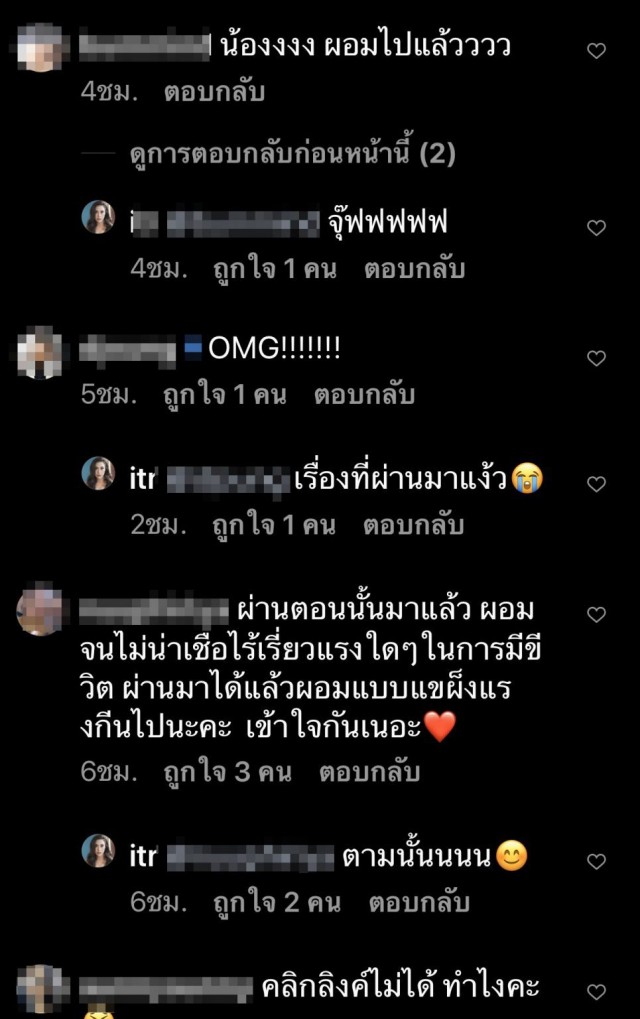This screenshot has height=1019, width=640.
Task: Reply to the comment with 3 likes
Action: pyautogui.click(x=369, y=773)
